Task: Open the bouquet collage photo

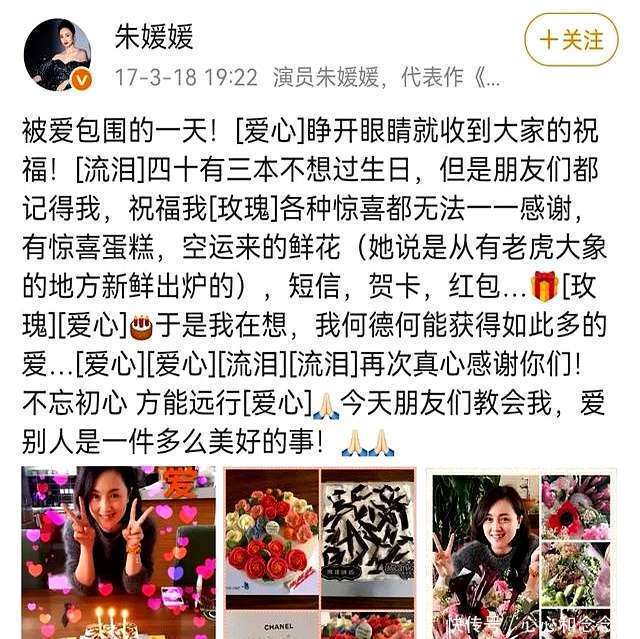Action: click(520, 553)
